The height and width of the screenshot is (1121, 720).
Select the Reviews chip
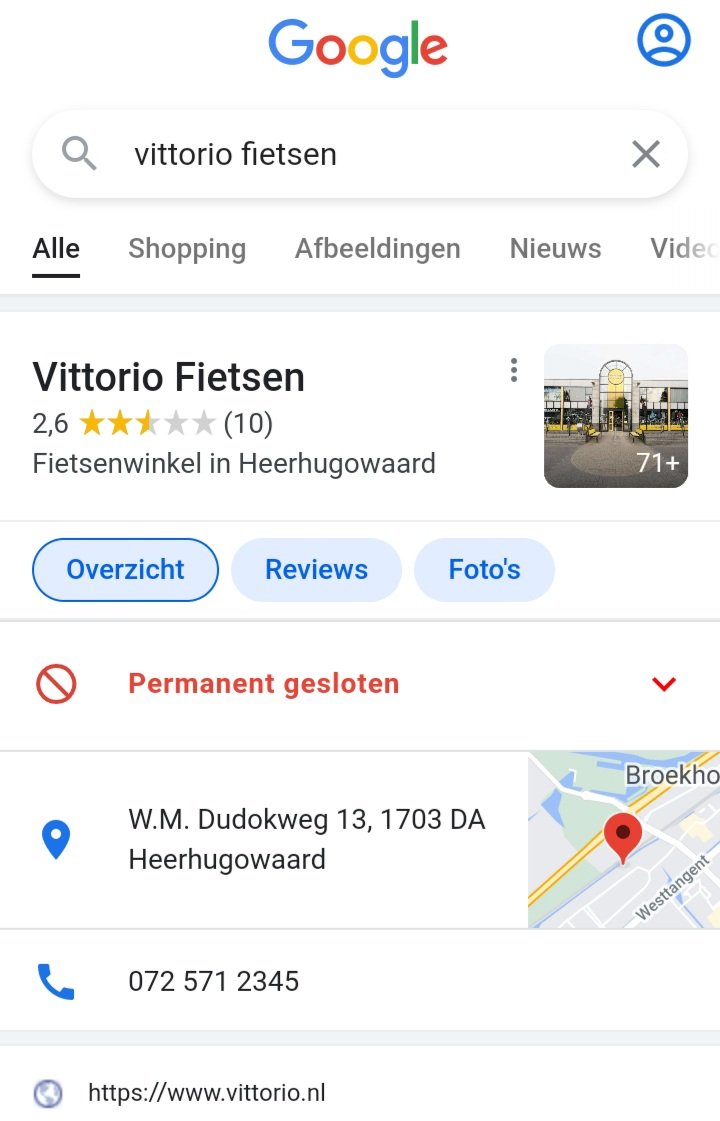316,570
